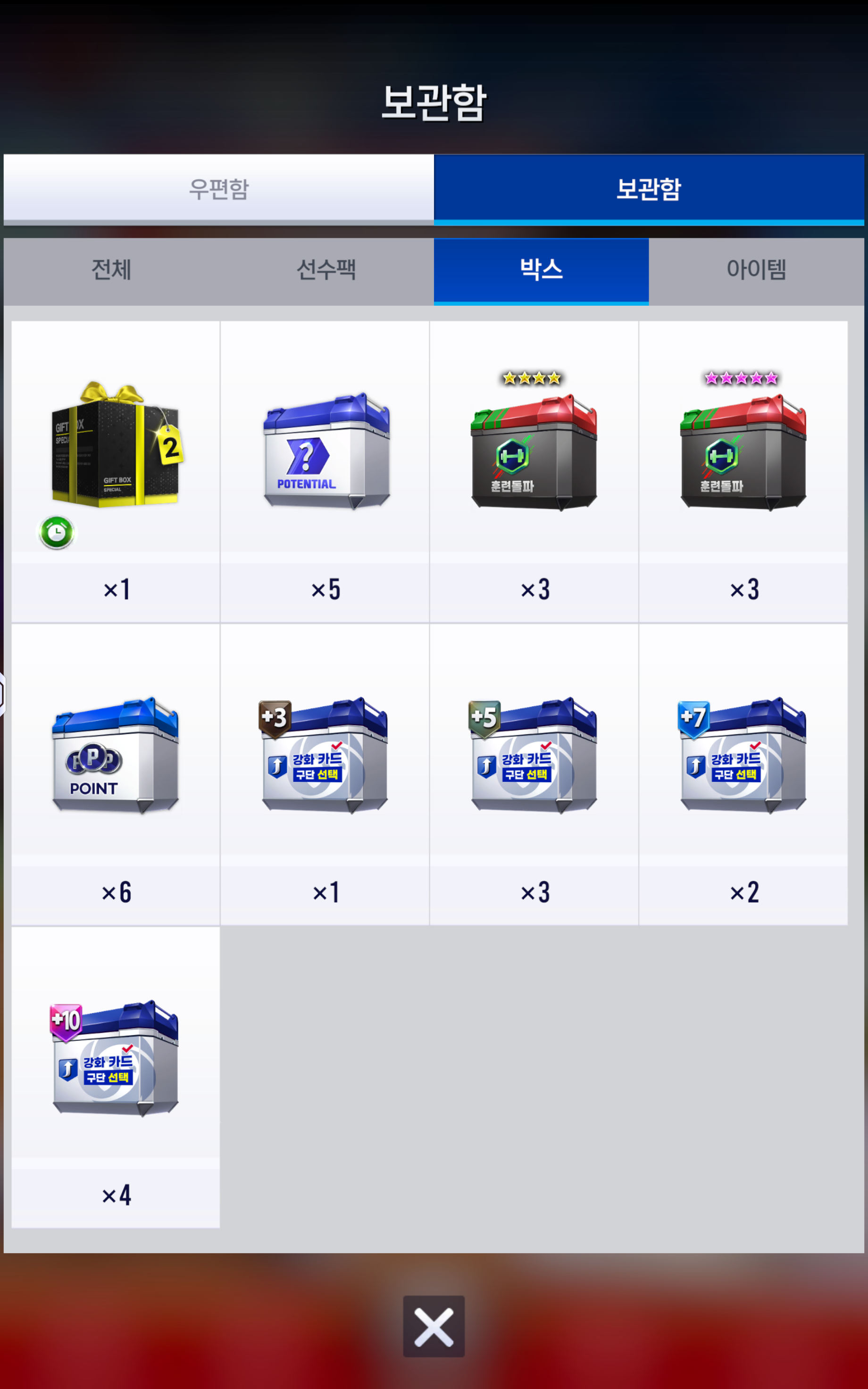Tap the +3 강화 카드 box
868x1389 pixels.
(x=325, y=774)
